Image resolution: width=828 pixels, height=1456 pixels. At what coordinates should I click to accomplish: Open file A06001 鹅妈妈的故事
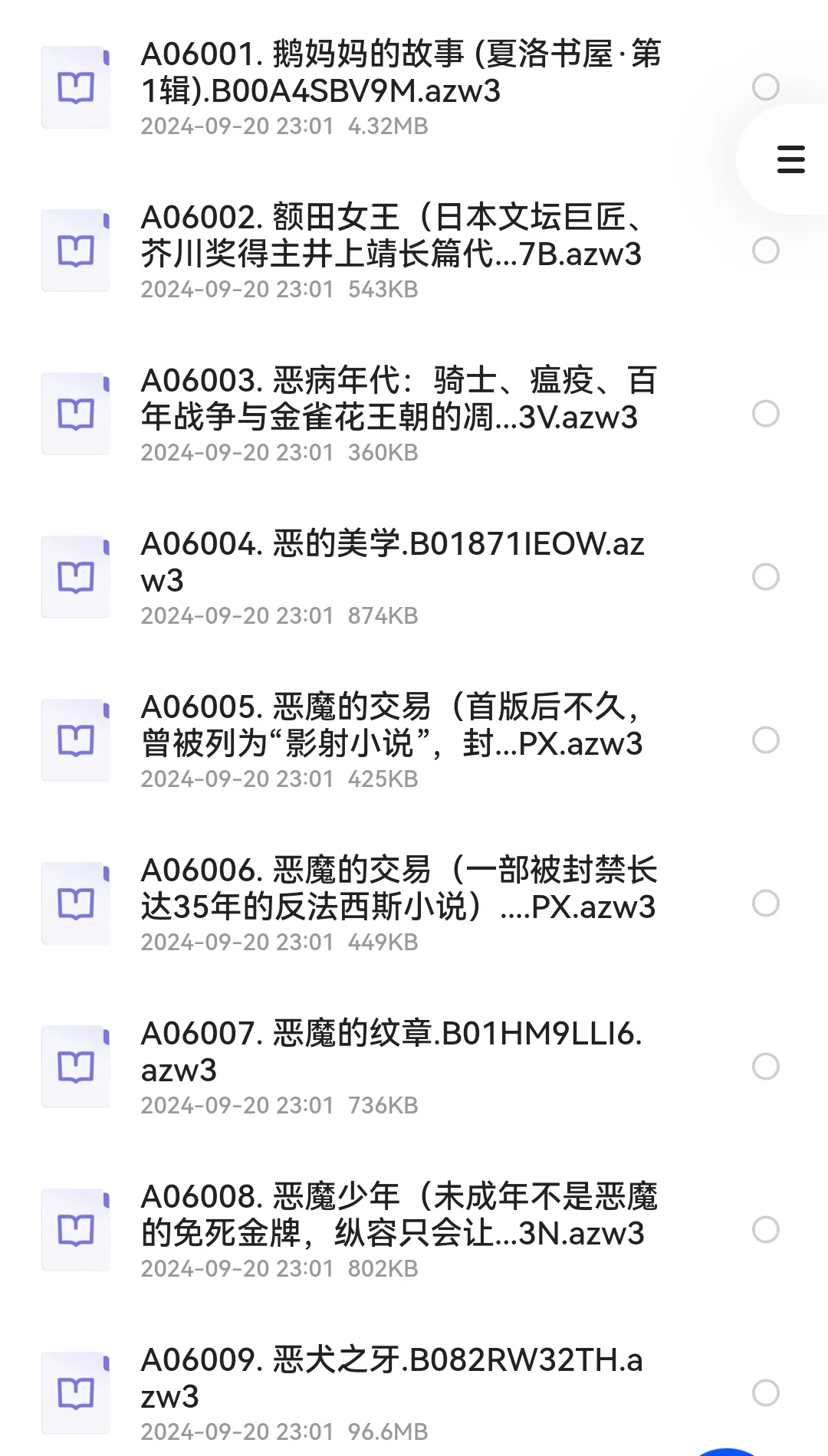pos(399,73)
